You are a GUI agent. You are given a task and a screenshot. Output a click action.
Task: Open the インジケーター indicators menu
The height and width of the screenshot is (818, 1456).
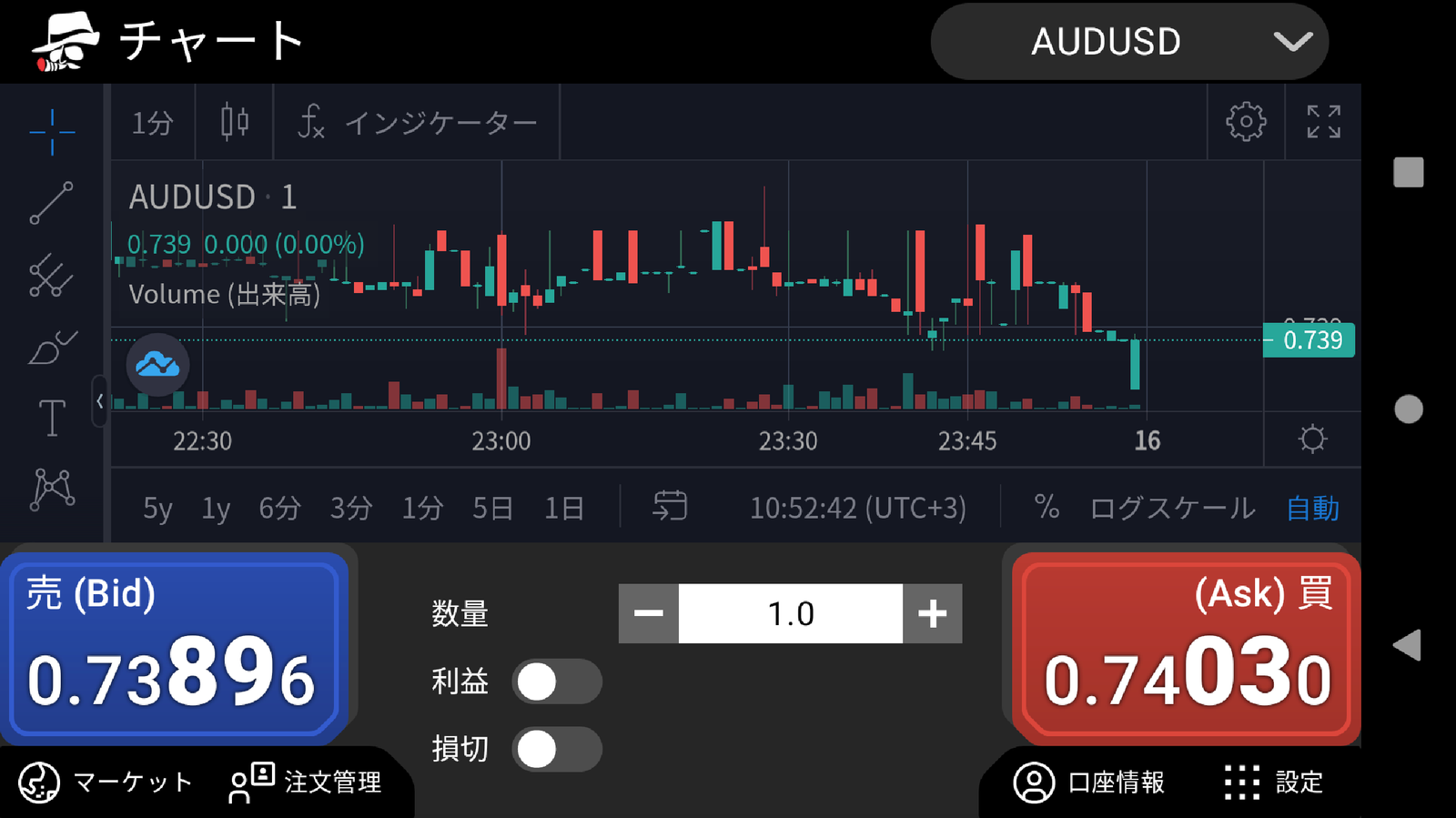point(417,122)
